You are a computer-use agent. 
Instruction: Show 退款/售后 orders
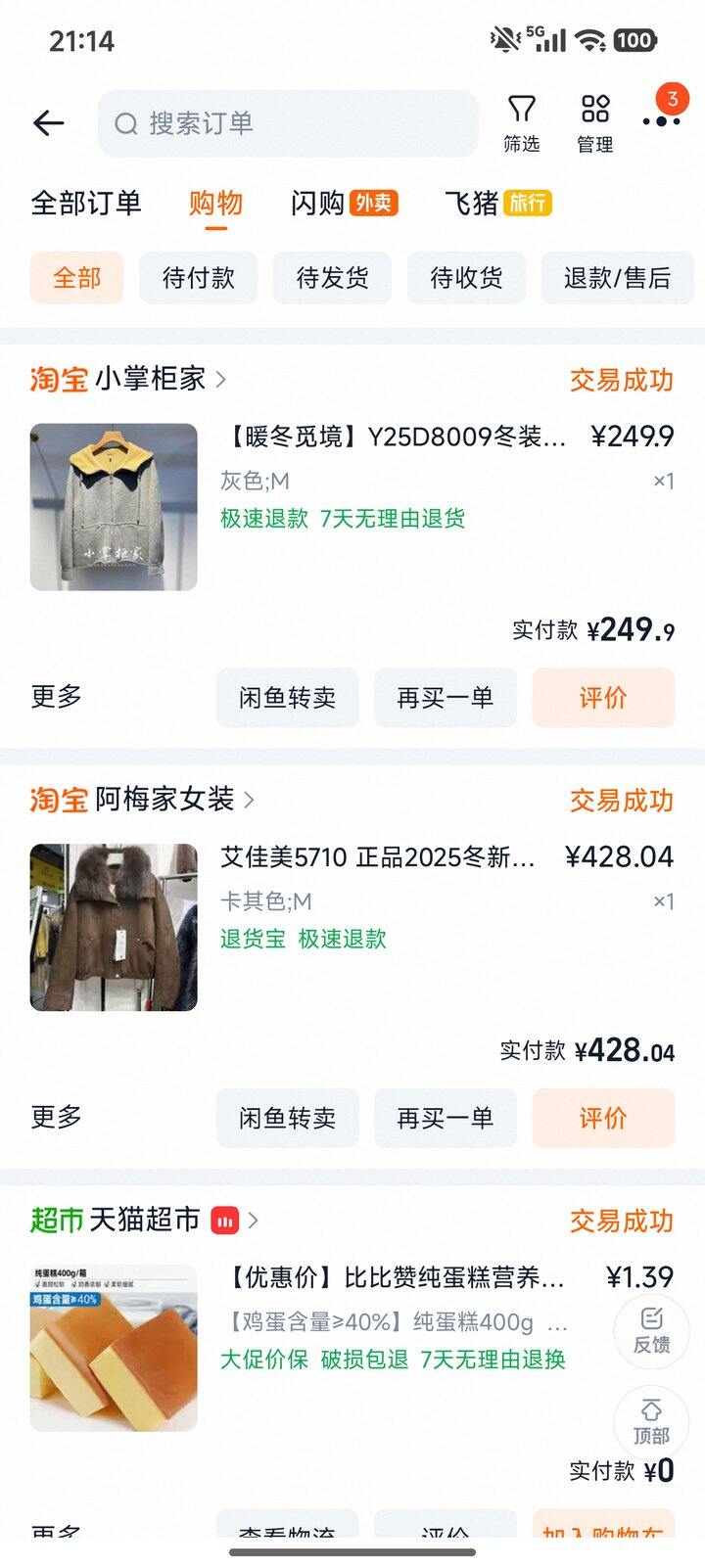pos(617,278)
